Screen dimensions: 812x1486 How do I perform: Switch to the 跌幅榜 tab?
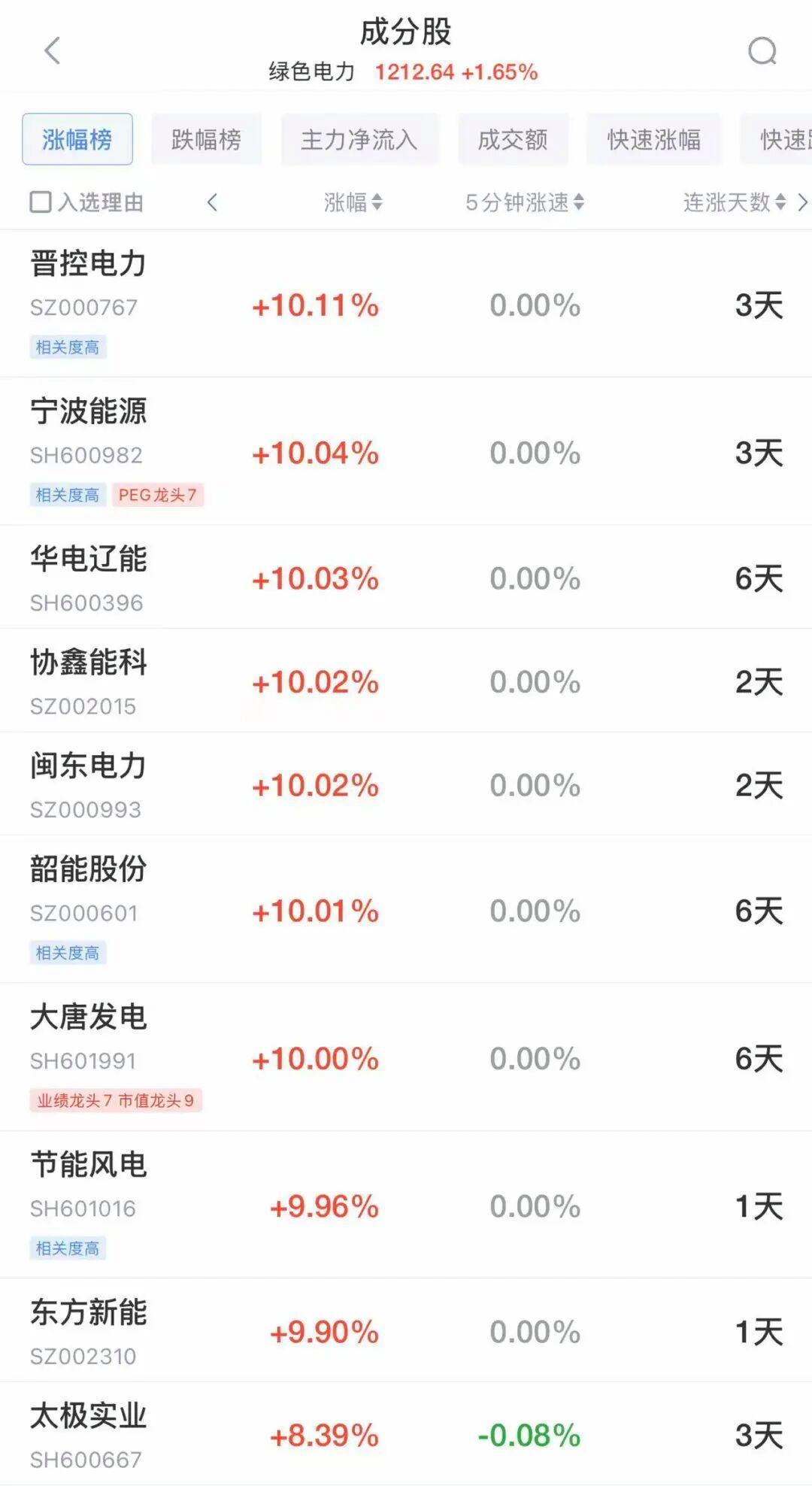[x=206, y=139]
